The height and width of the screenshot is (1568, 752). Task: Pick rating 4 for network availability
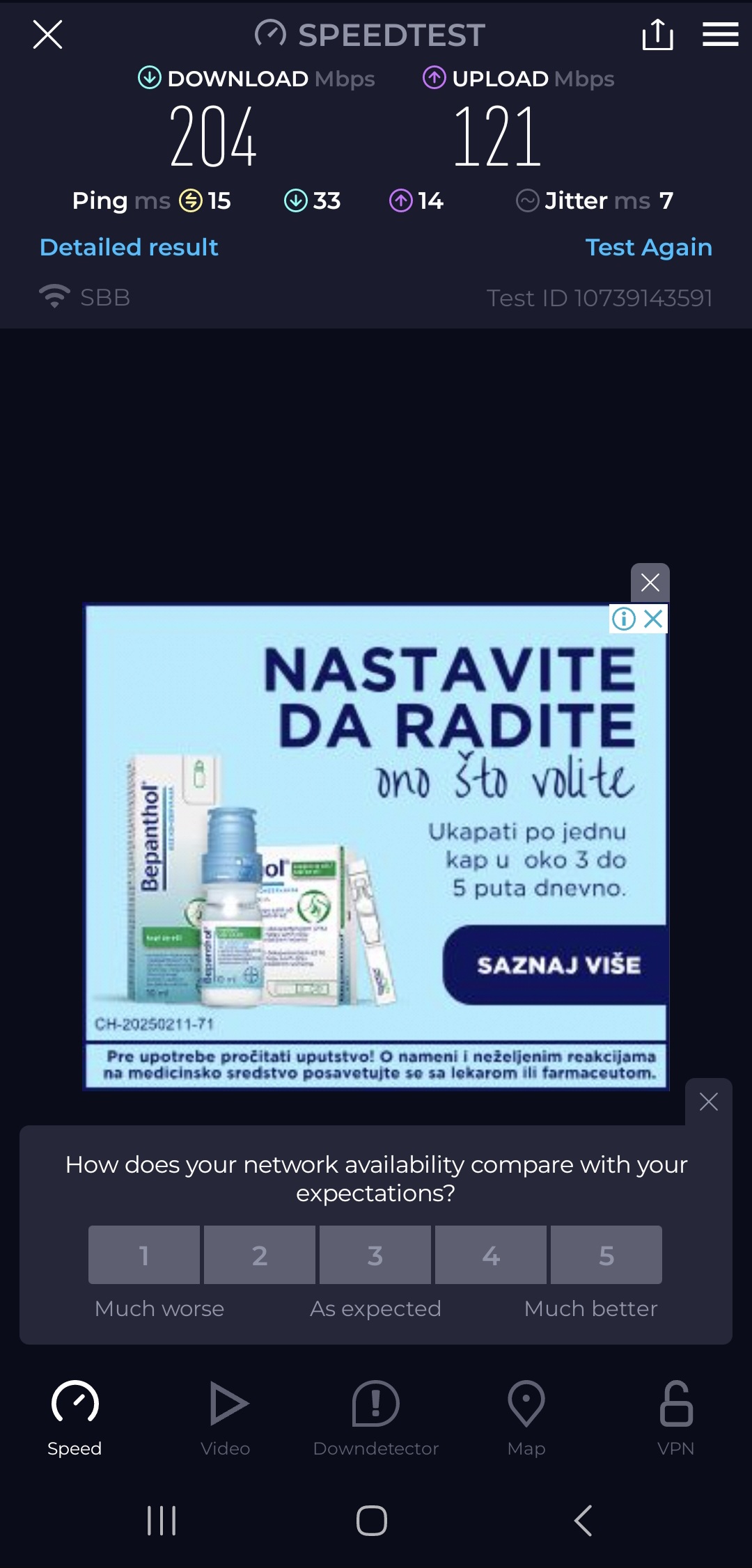click(491, 1255)
